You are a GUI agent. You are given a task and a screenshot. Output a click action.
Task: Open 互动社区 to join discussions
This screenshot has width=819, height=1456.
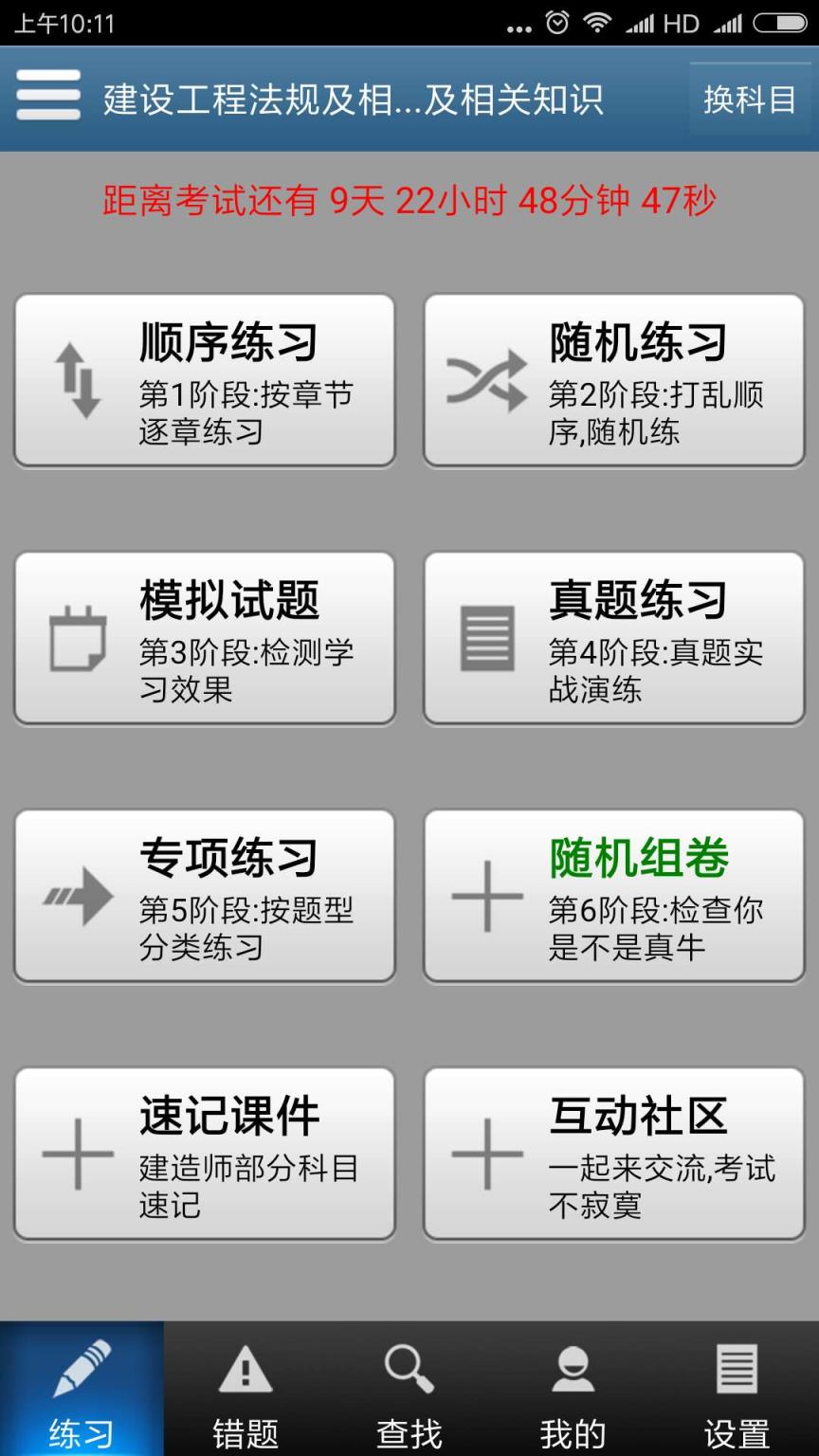(x=613, y=1154)
